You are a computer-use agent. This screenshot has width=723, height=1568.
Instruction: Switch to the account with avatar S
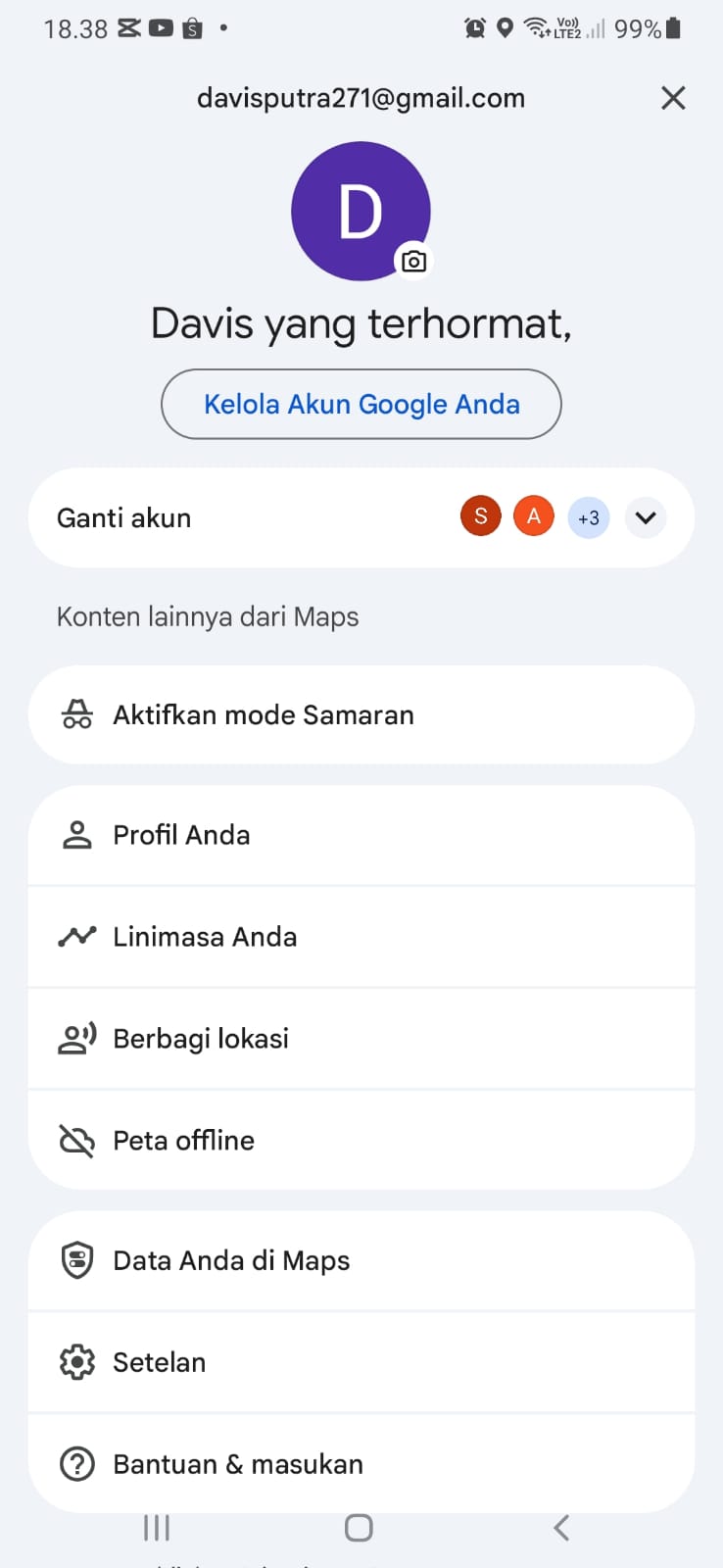(x=480, y=516)
